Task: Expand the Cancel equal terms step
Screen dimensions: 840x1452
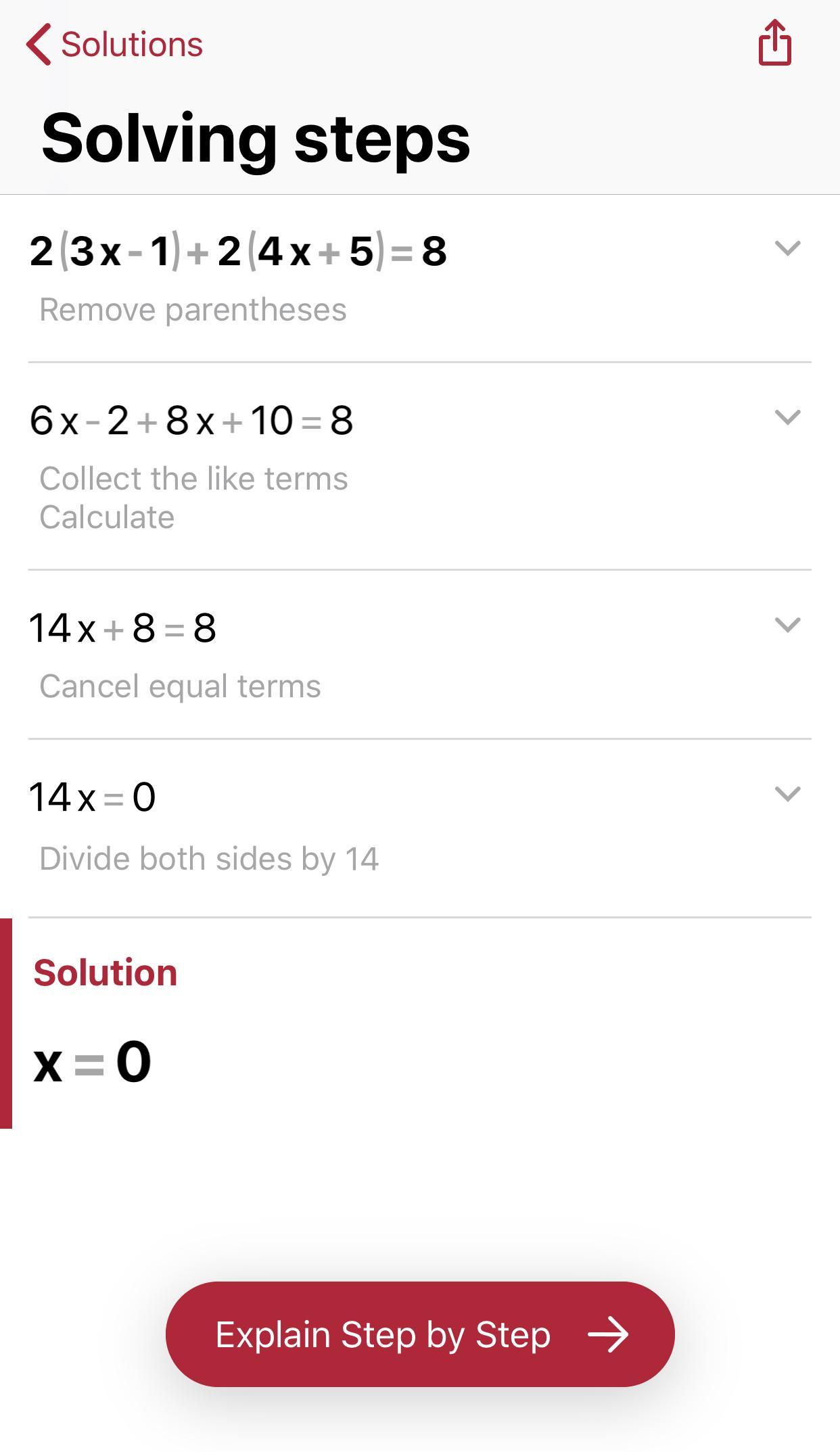Action: point(787,624)
